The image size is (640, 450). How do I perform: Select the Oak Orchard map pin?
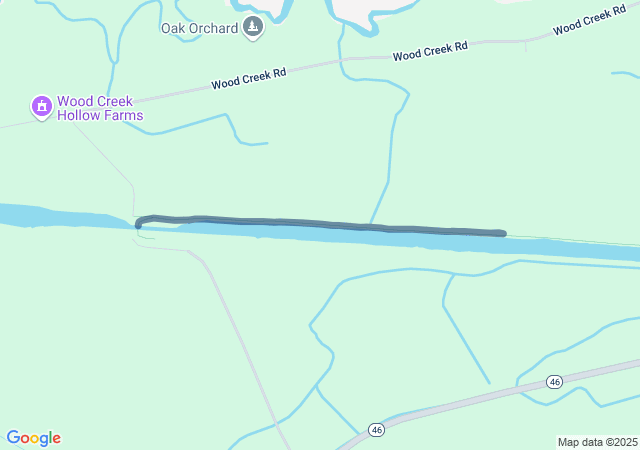tap(254, 28)
